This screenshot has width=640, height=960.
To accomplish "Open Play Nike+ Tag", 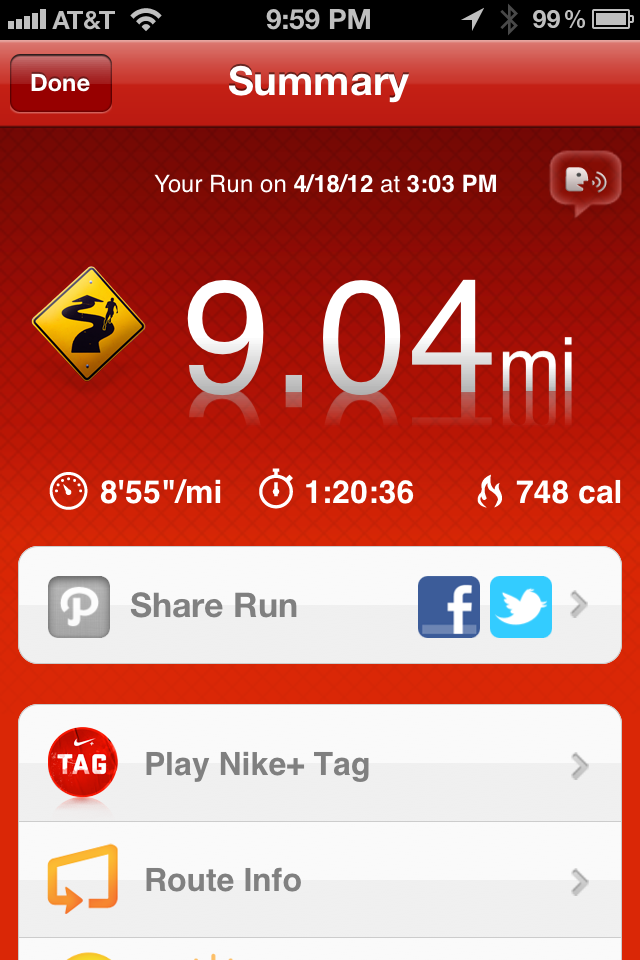I will click(x=320, y=765).
